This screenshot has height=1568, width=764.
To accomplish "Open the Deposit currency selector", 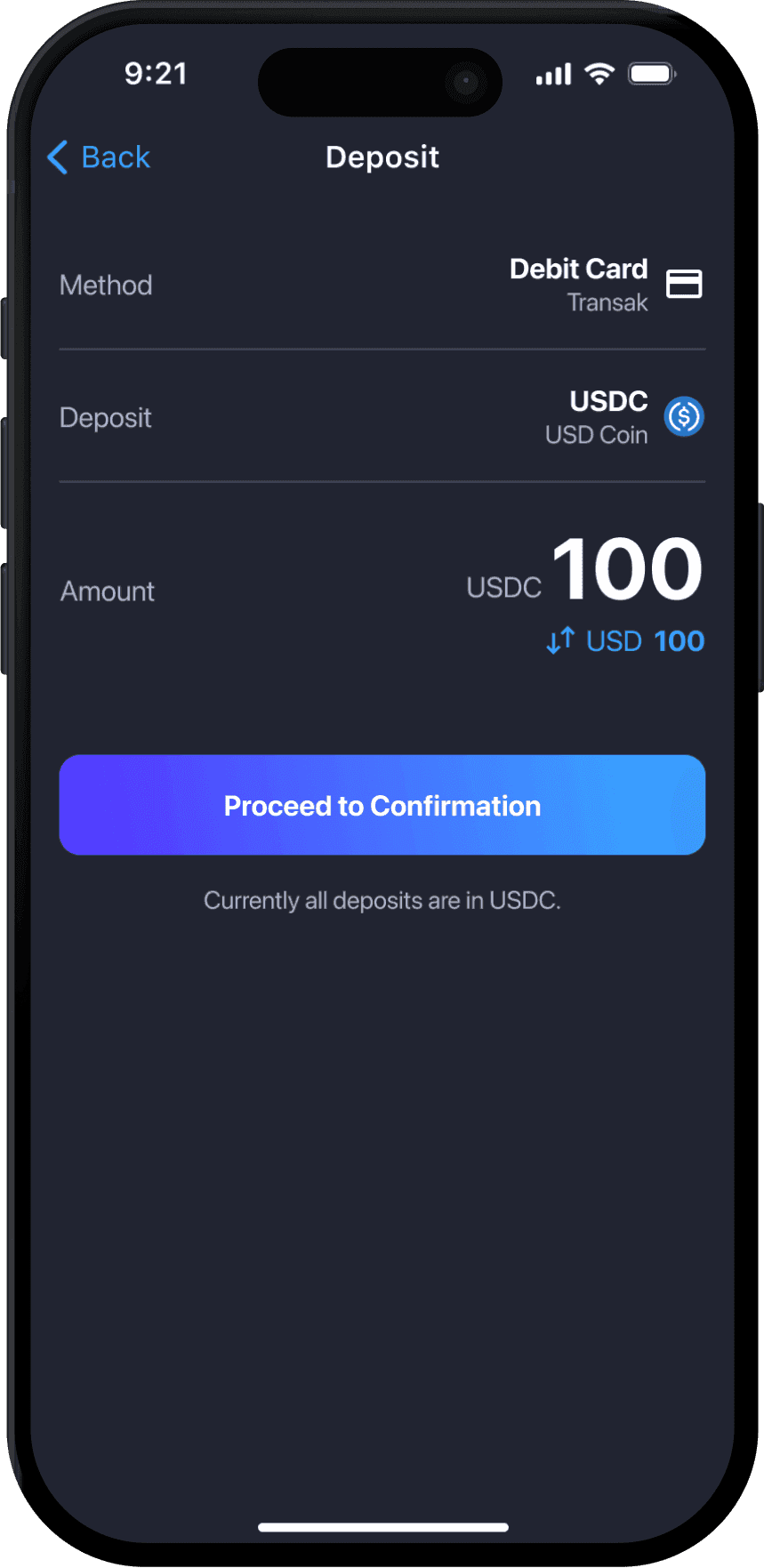I will coord(382,416).
